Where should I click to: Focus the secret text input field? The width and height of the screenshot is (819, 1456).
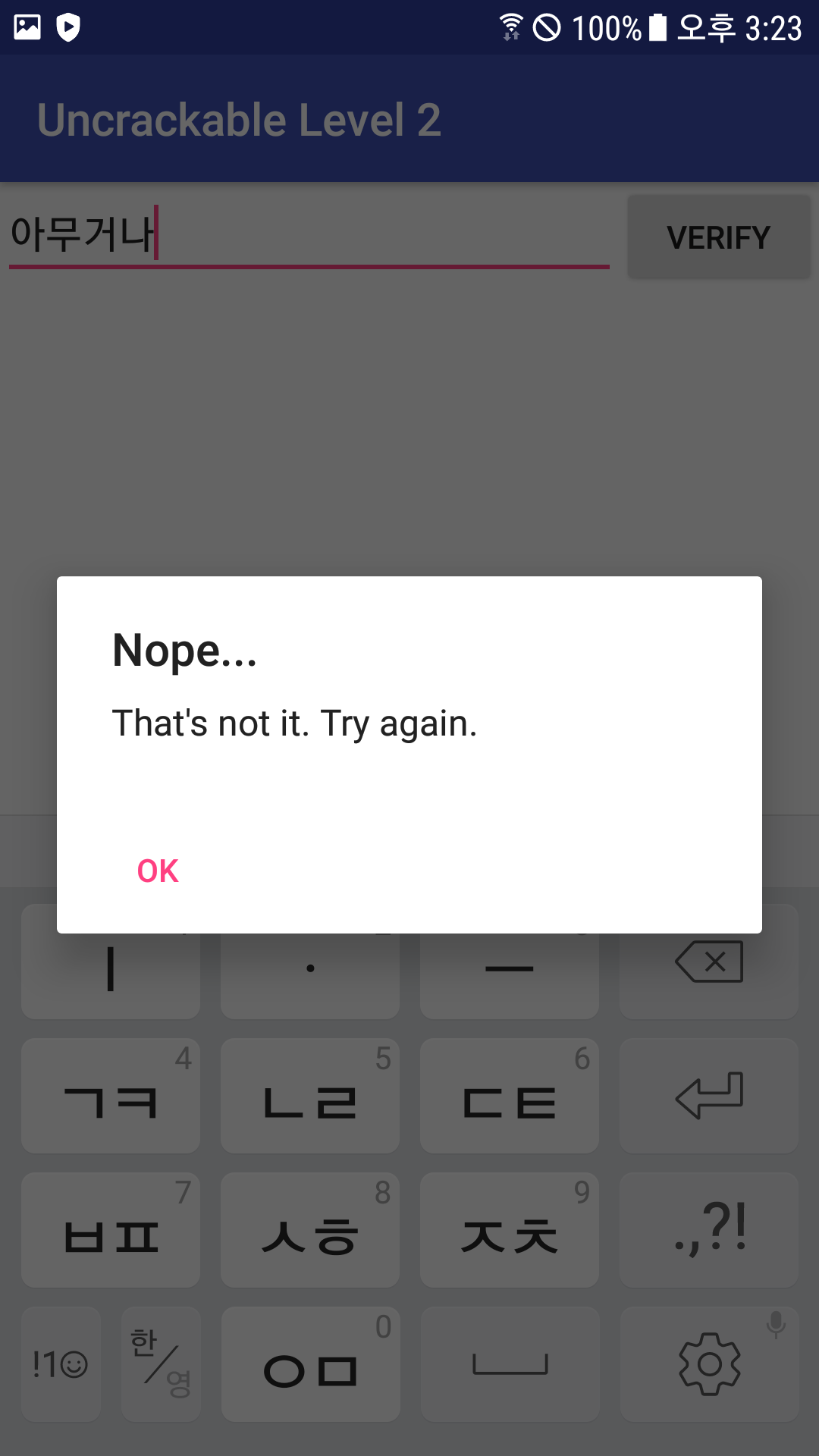309,234
